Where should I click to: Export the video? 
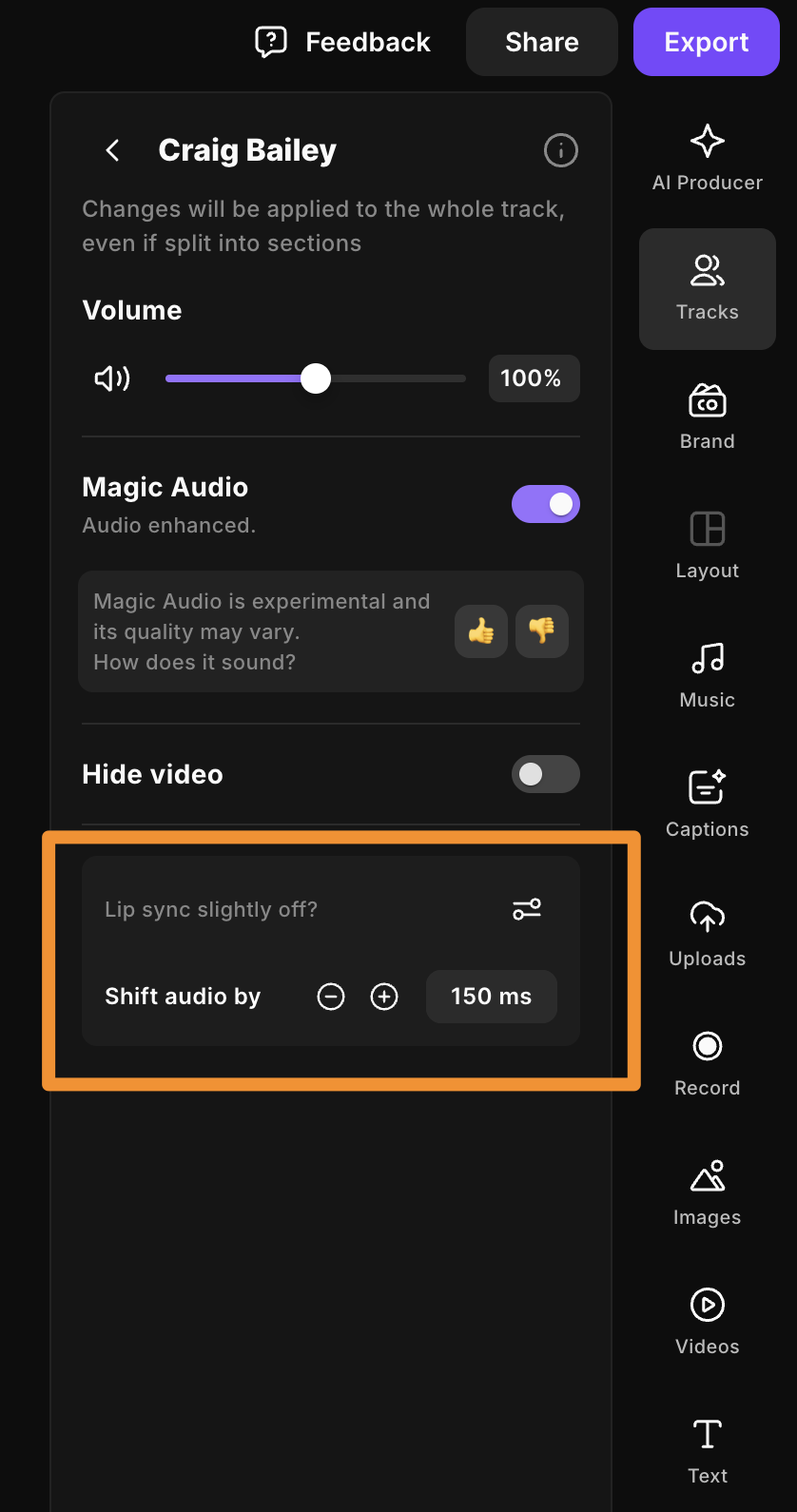coord(706,42)
